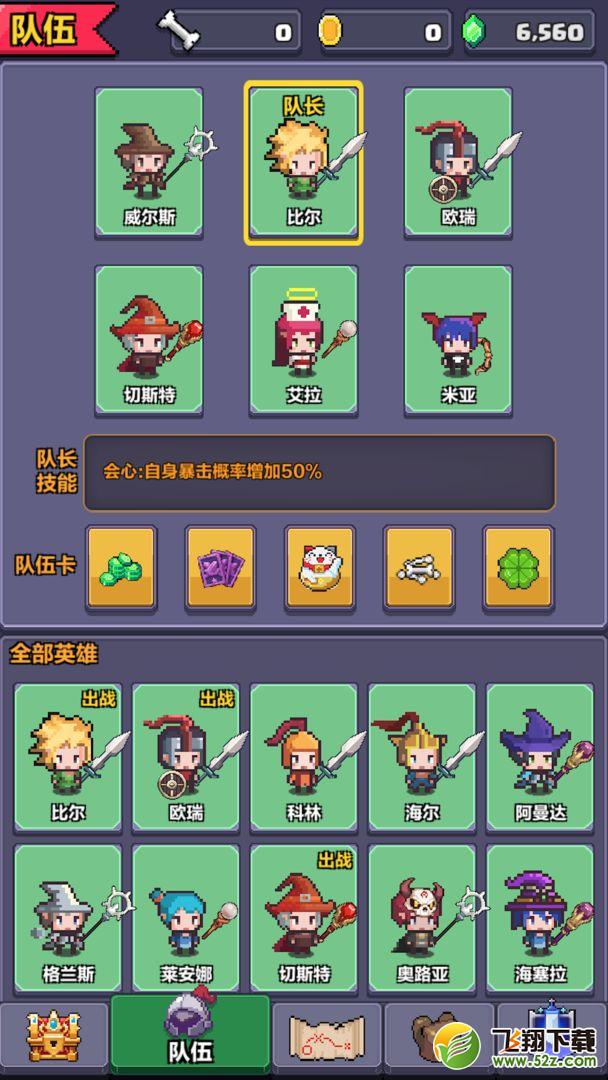The image size is (608, 1080).
Task: Tap the captain card 比尔 in the team
Action: (x=304, y=163)
